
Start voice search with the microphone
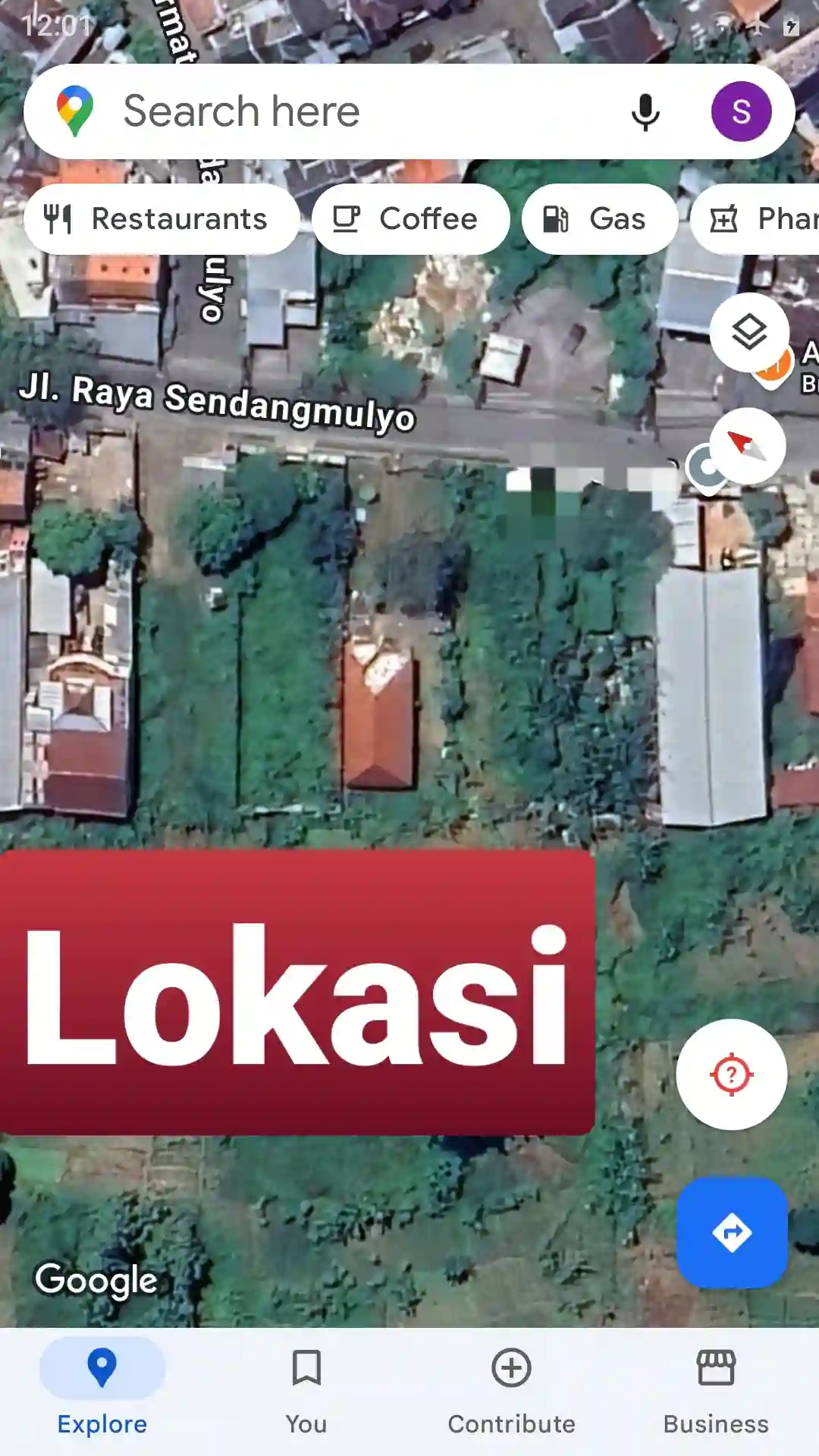tap(645, 112)
